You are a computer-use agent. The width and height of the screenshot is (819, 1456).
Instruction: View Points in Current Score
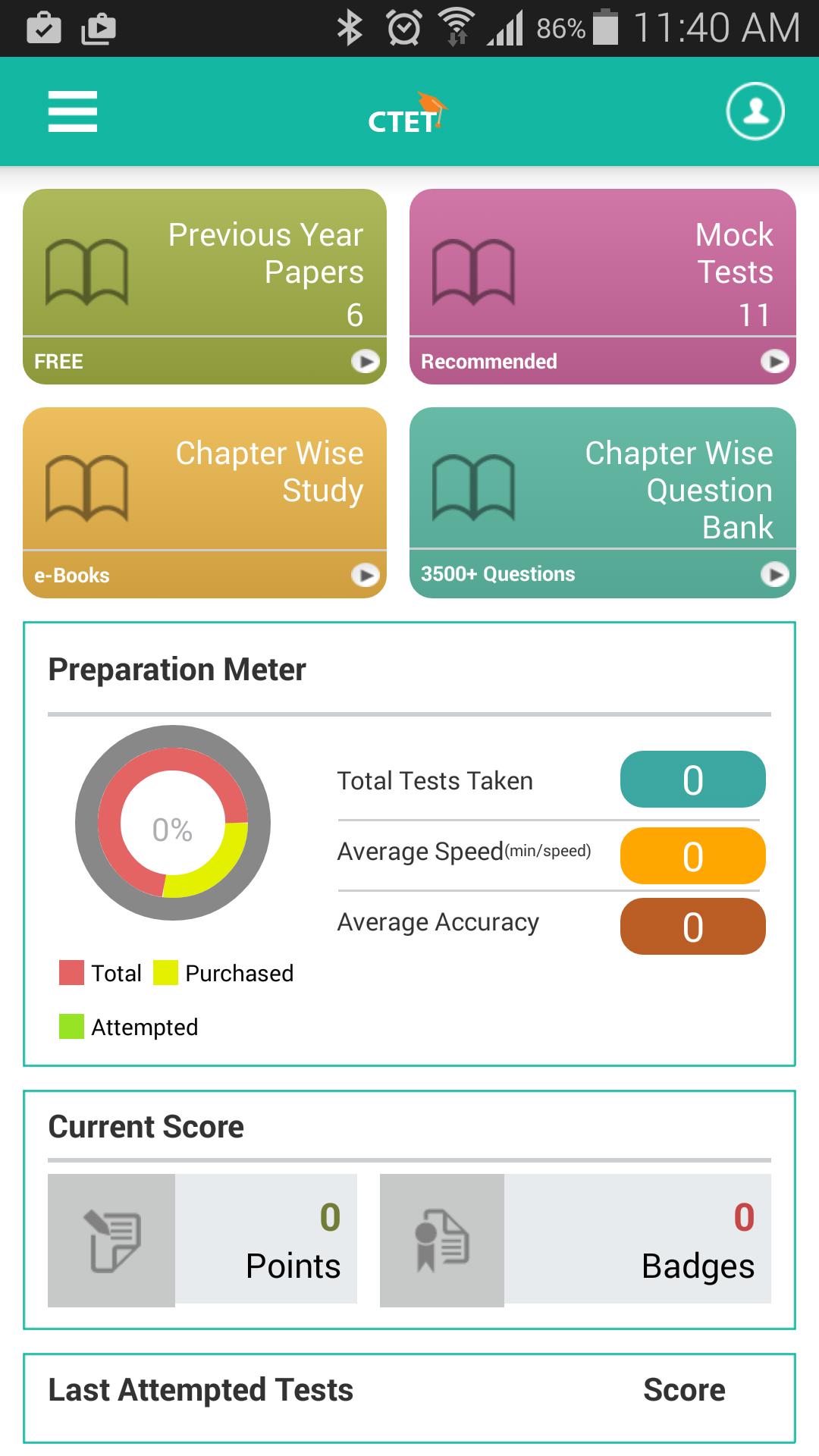pos(202,1239)
